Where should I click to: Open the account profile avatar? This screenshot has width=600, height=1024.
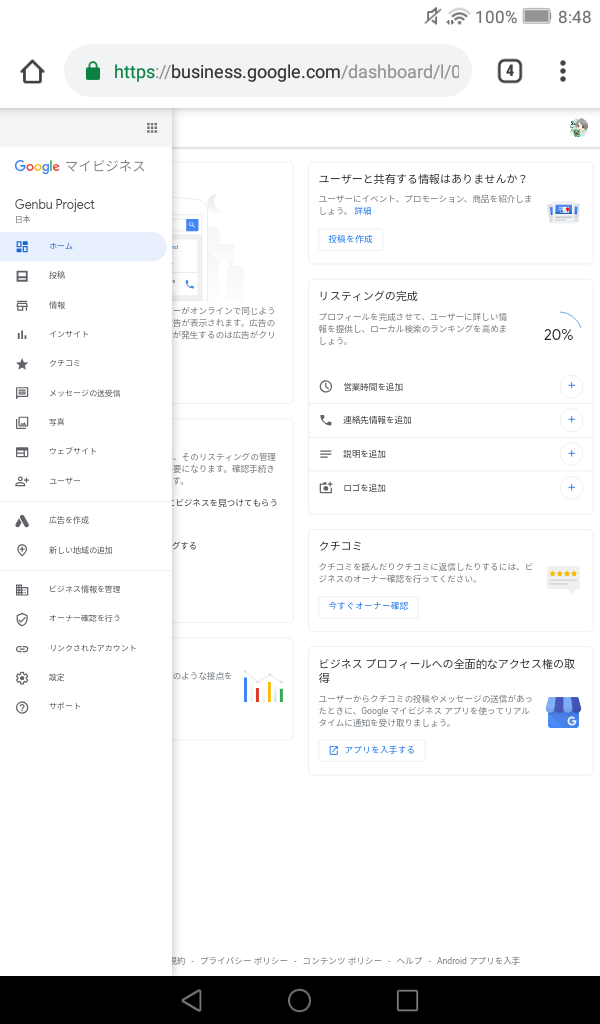(x=578, y=127)
